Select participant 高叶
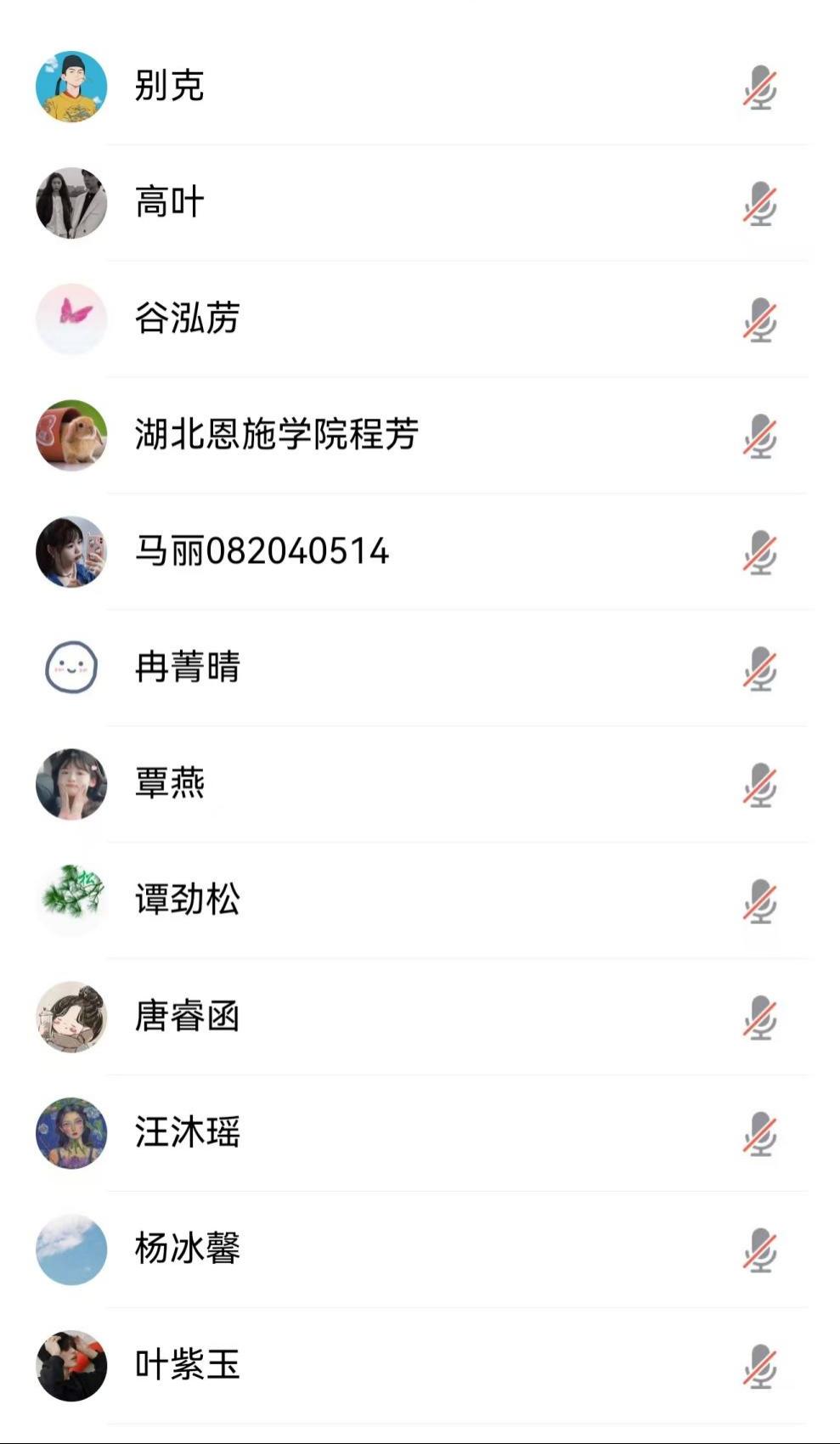The image size is (840, 1444). [x=170, y=202]
